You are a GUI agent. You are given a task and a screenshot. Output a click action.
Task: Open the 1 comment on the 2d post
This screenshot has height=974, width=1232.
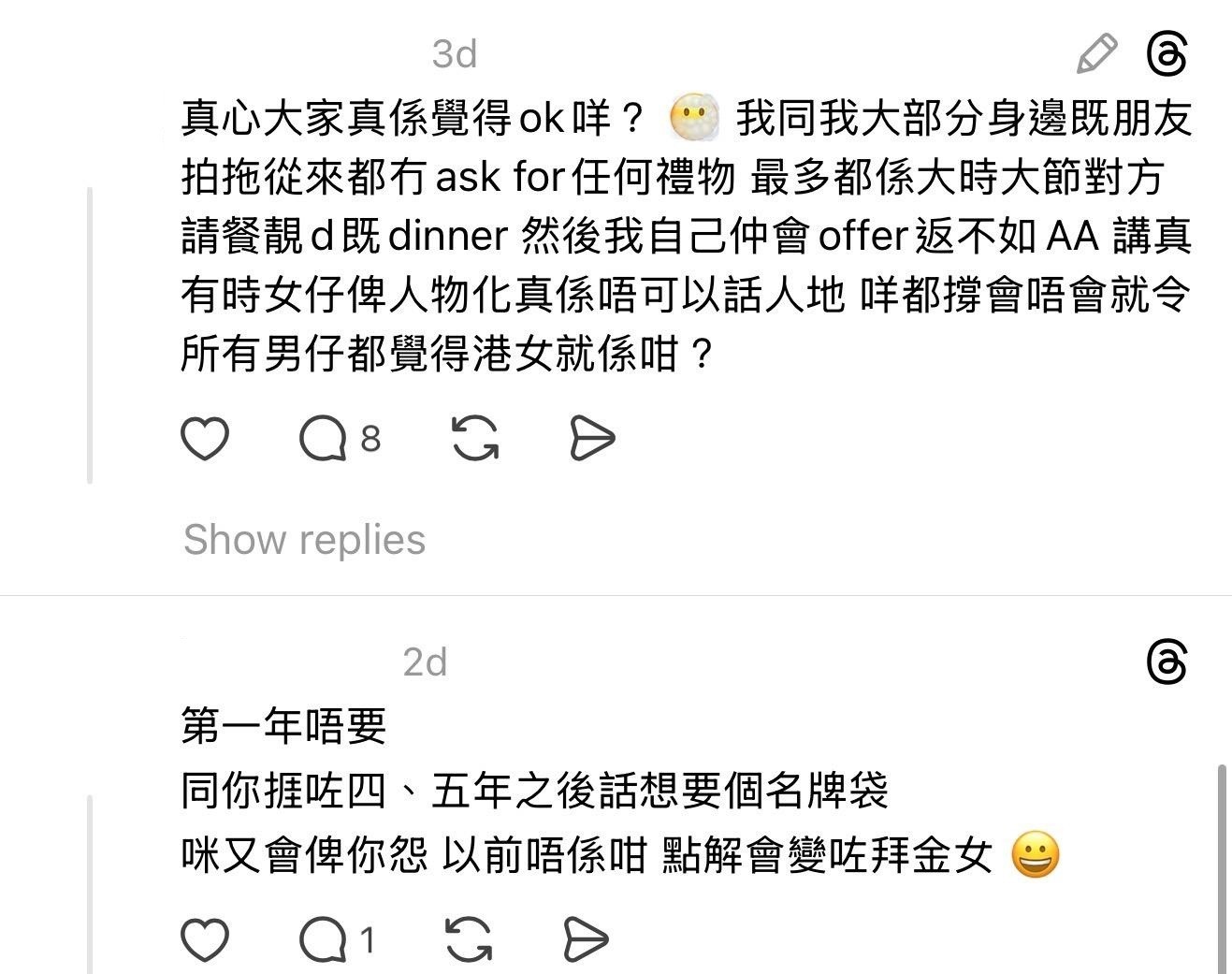point(323,939)
